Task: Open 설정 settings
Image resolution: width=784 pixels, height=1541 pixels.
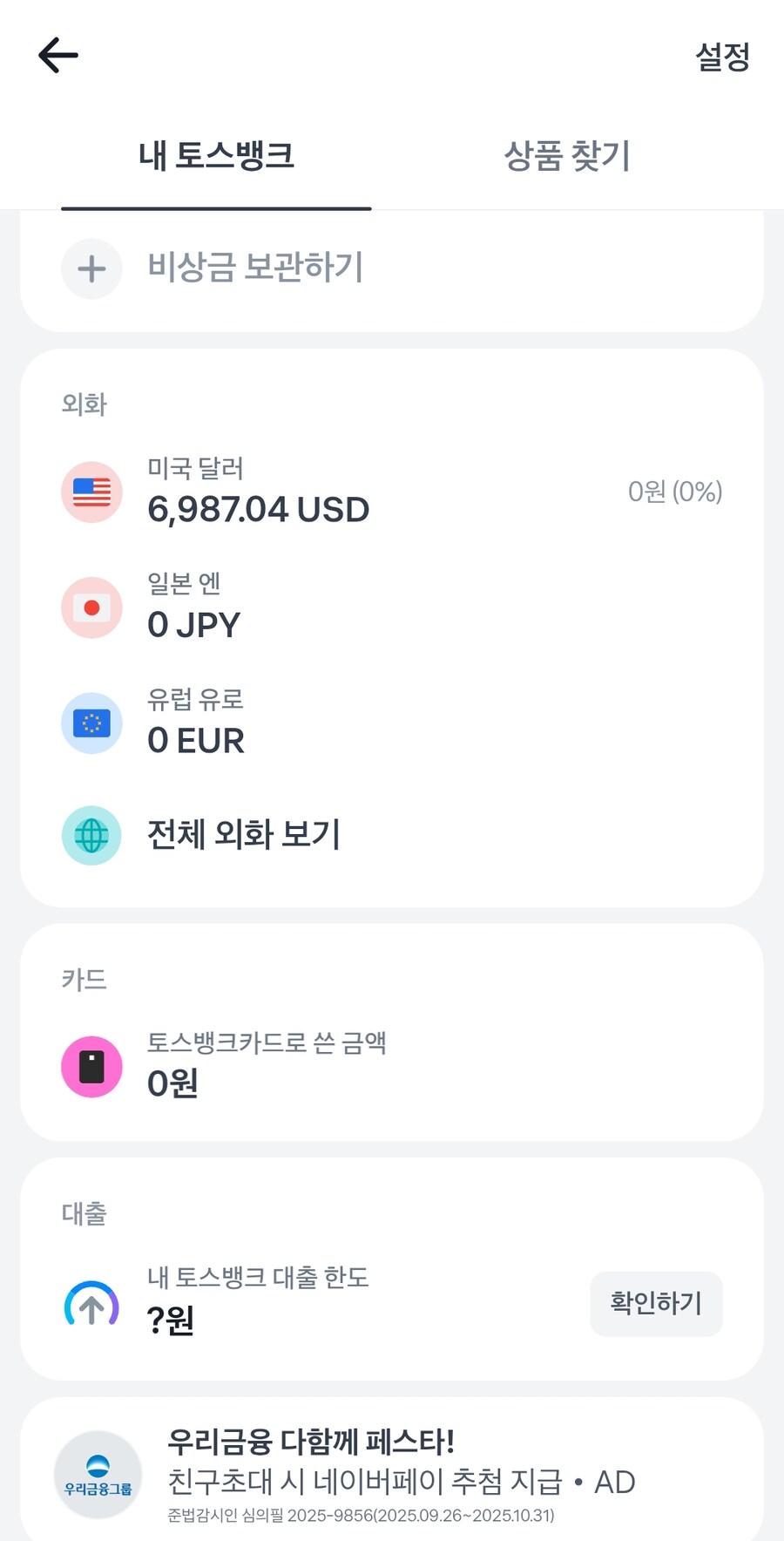Action: point(722,58)
